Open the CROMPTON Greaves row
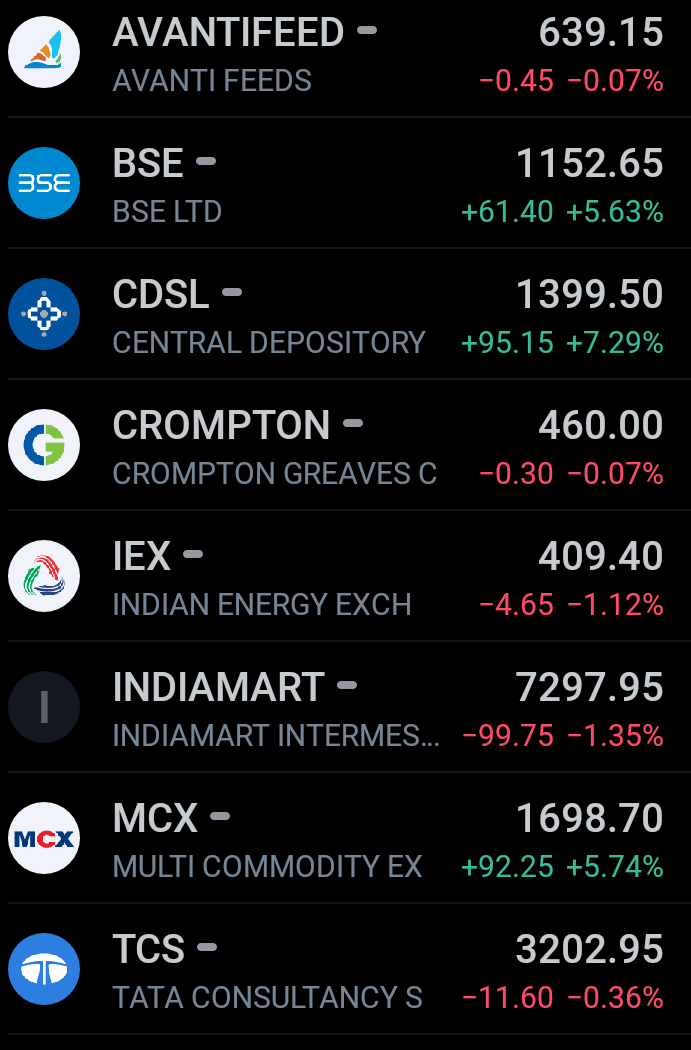 (345, 448)
